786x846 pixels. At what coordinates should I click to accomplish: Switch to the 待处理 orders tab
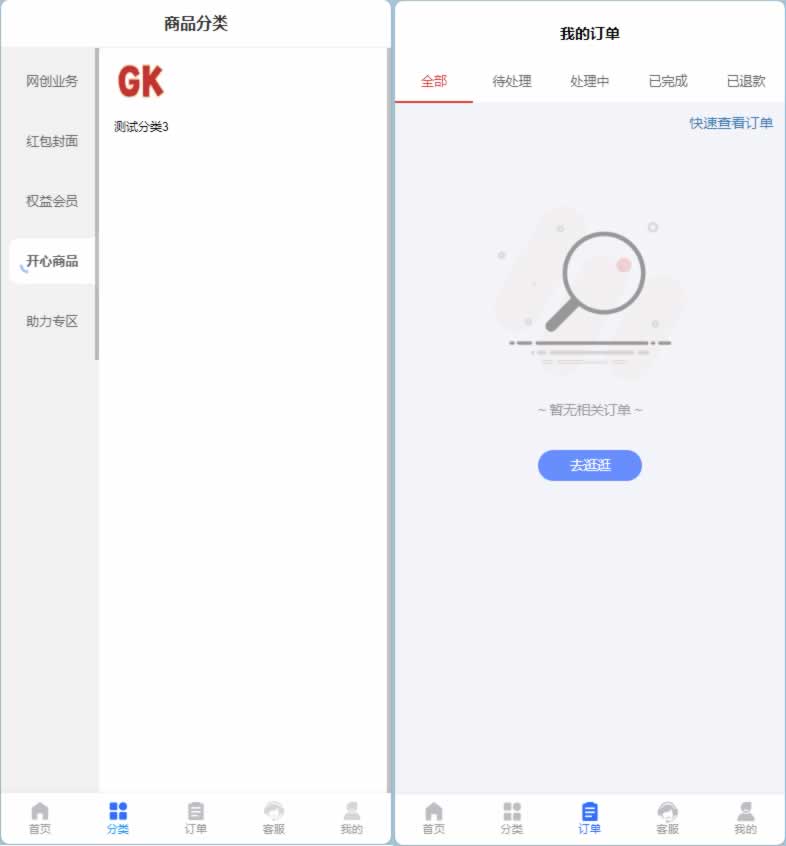512,81
